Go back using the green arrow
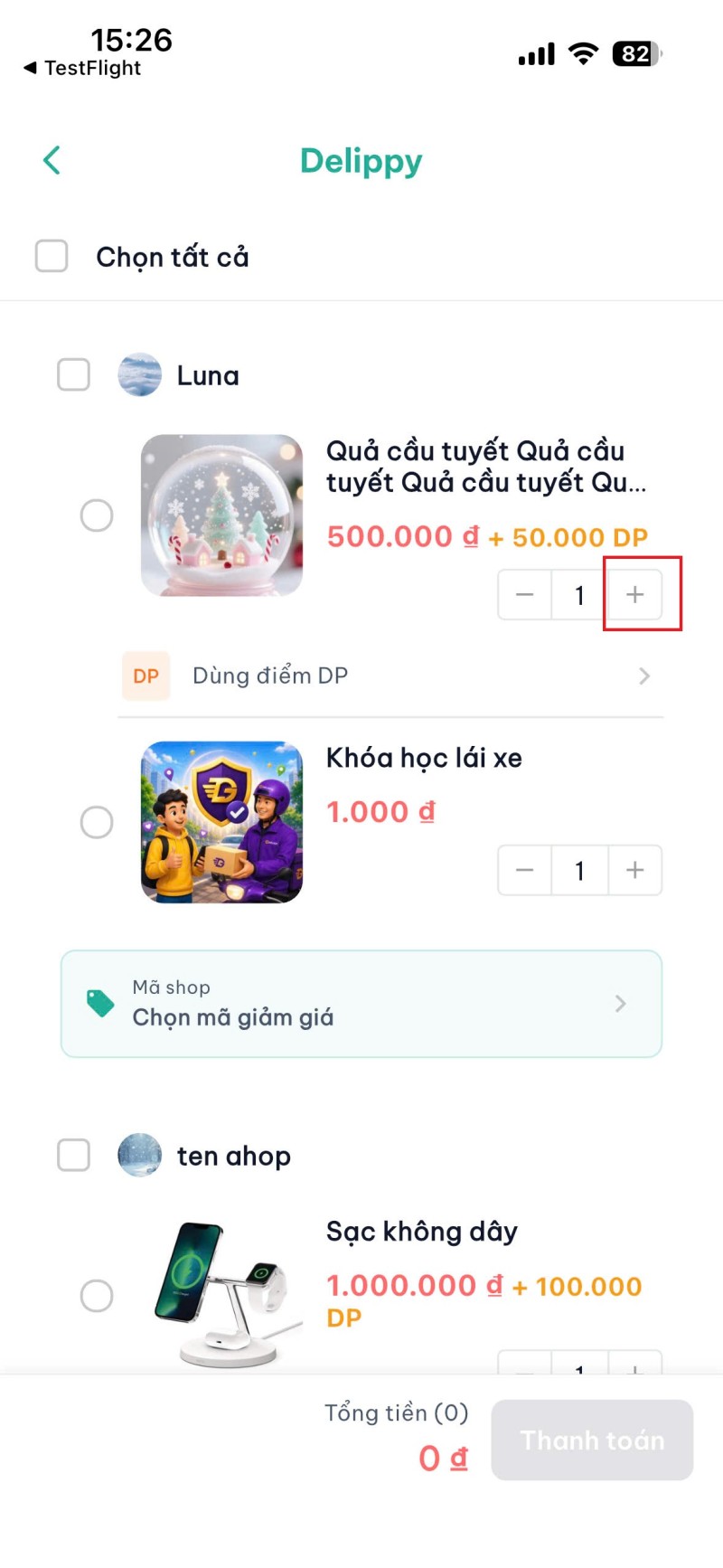This screenshot has height=1568, width=723. pyautogui.click(x=52, y=161)
